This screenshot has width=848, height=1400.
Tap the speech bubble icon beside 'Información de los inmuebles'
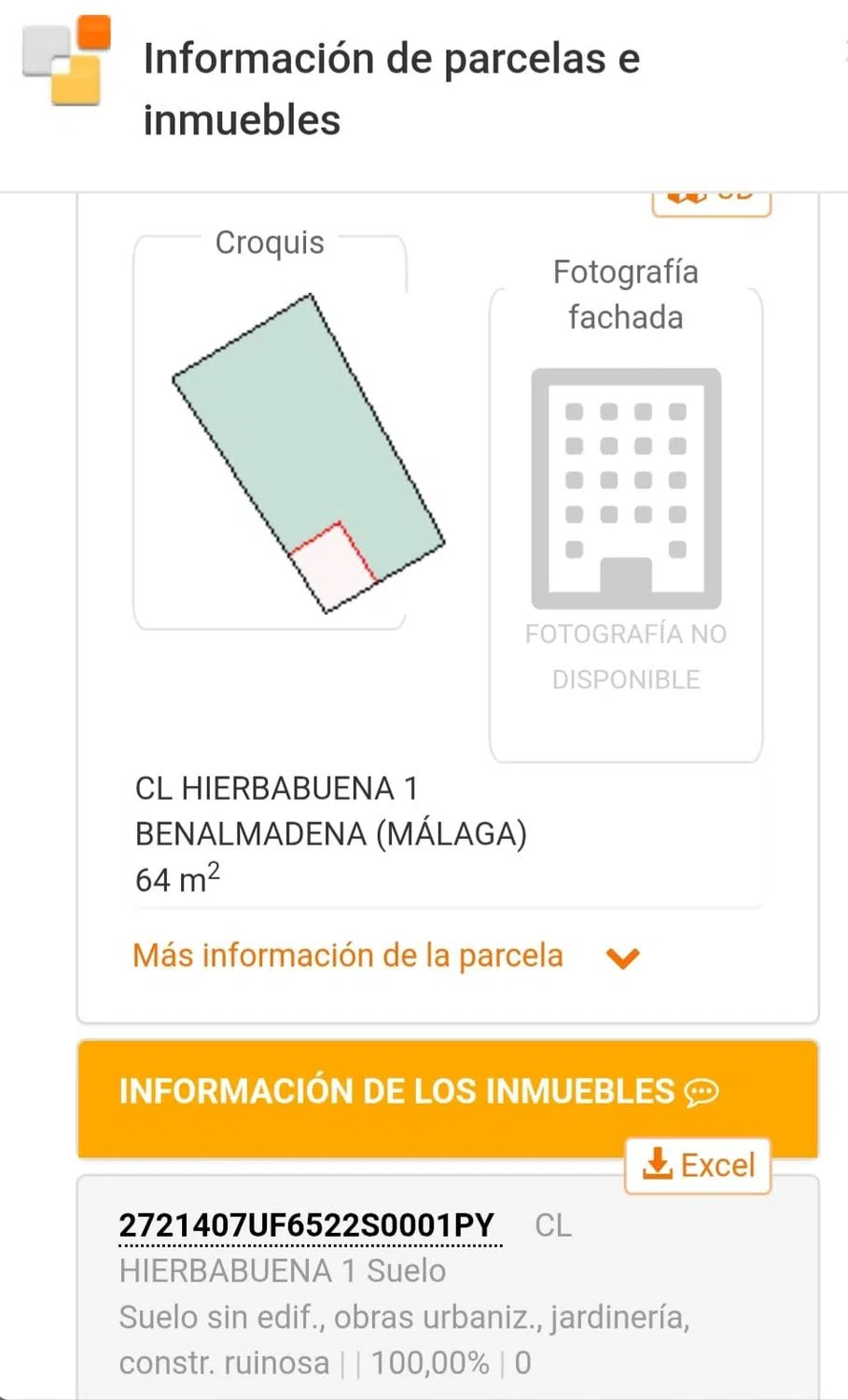point(702,1092)
